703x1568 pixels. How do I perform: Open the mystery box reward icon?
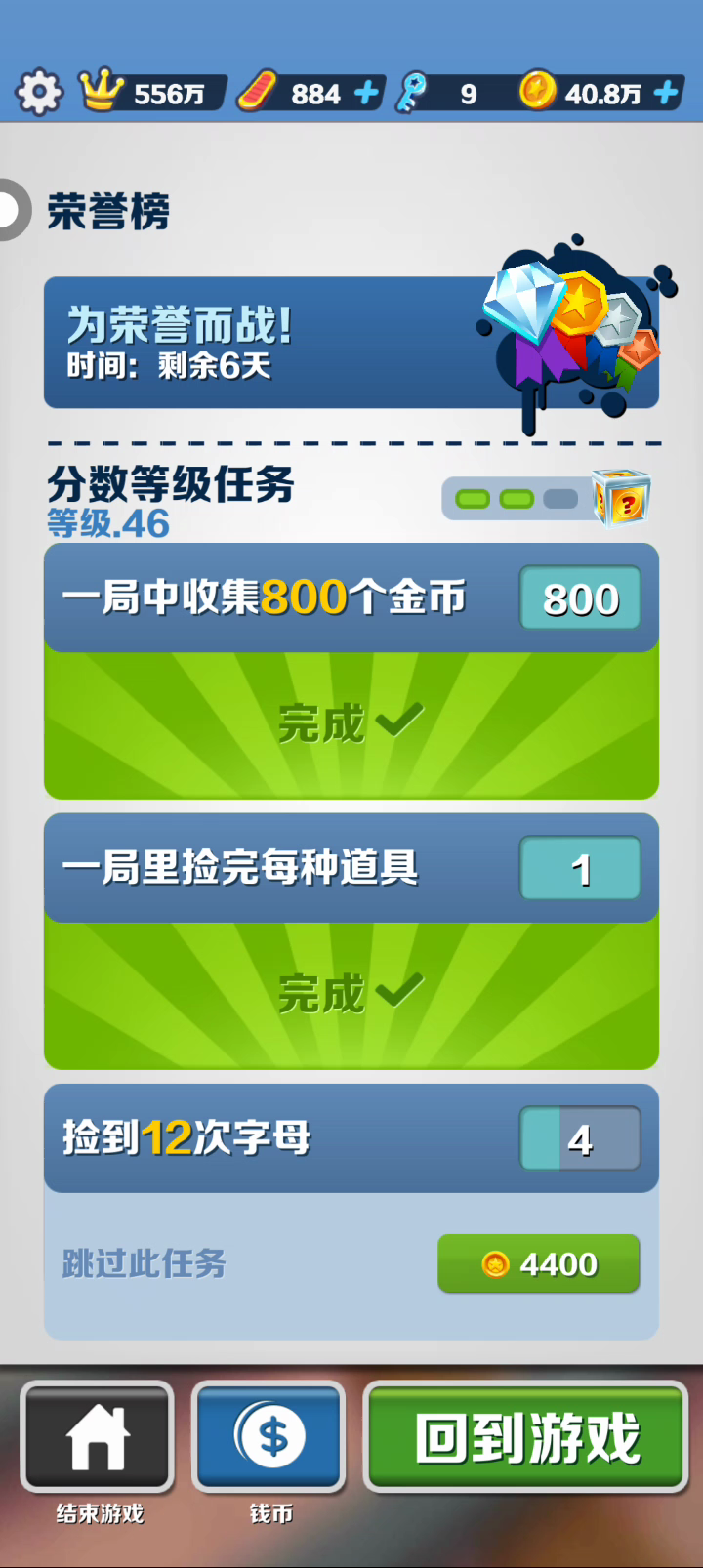click(x=622, y=498)
